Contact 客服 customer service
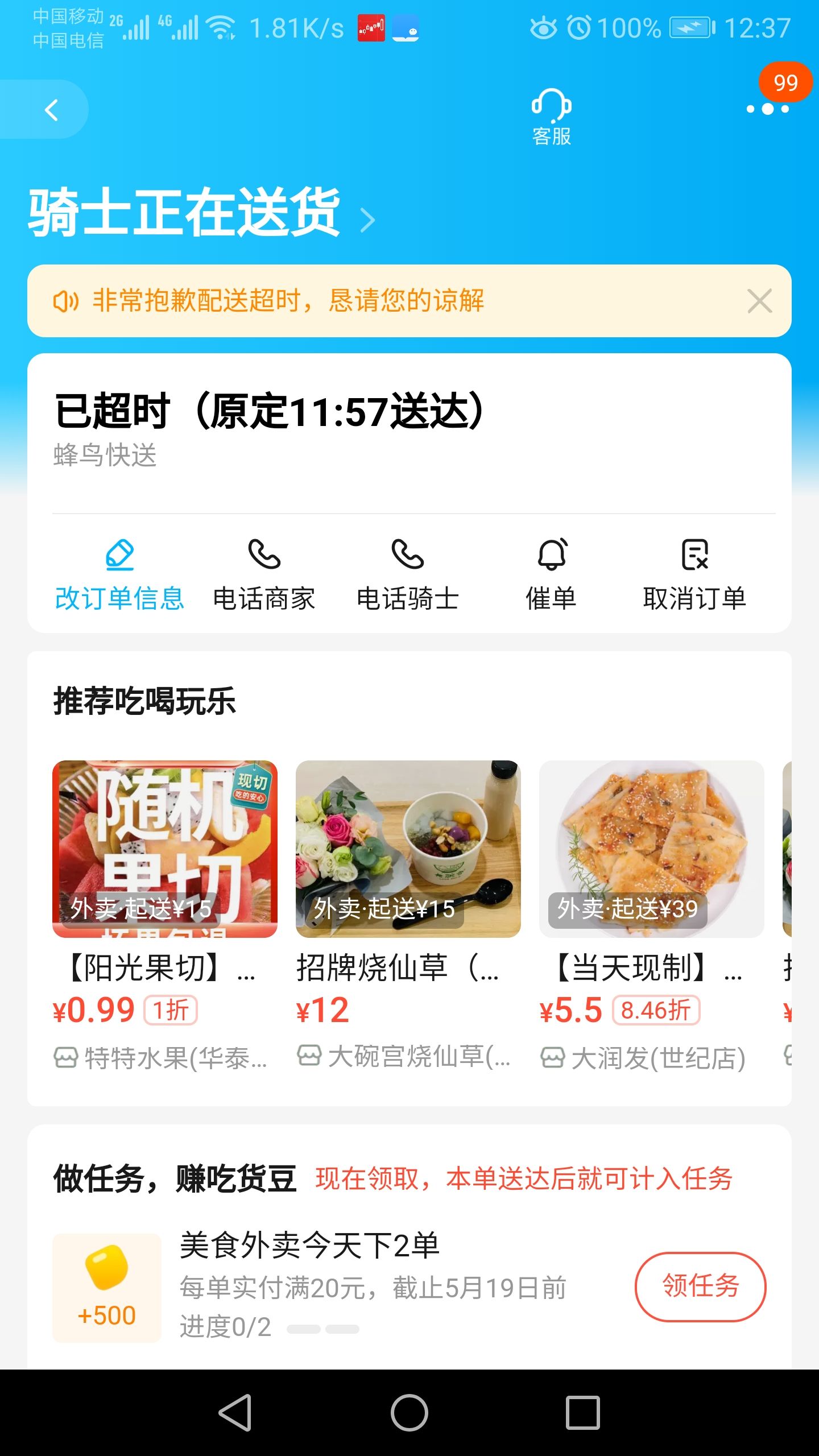 (551, 117)
